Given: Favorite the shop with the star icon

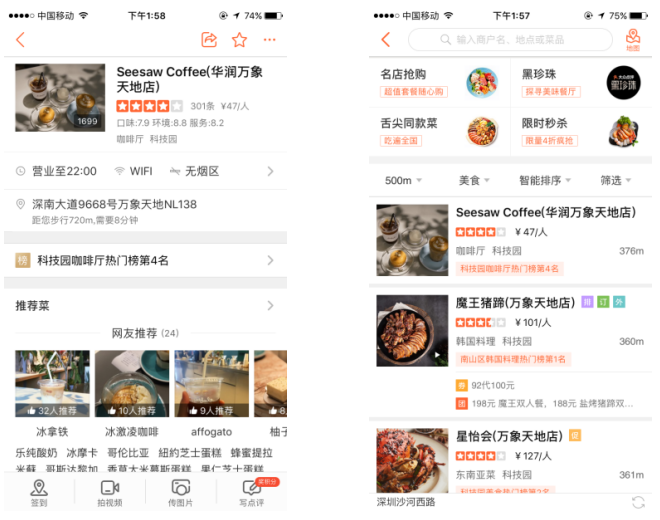Looking at the screenshot, I should pos(239,40).
